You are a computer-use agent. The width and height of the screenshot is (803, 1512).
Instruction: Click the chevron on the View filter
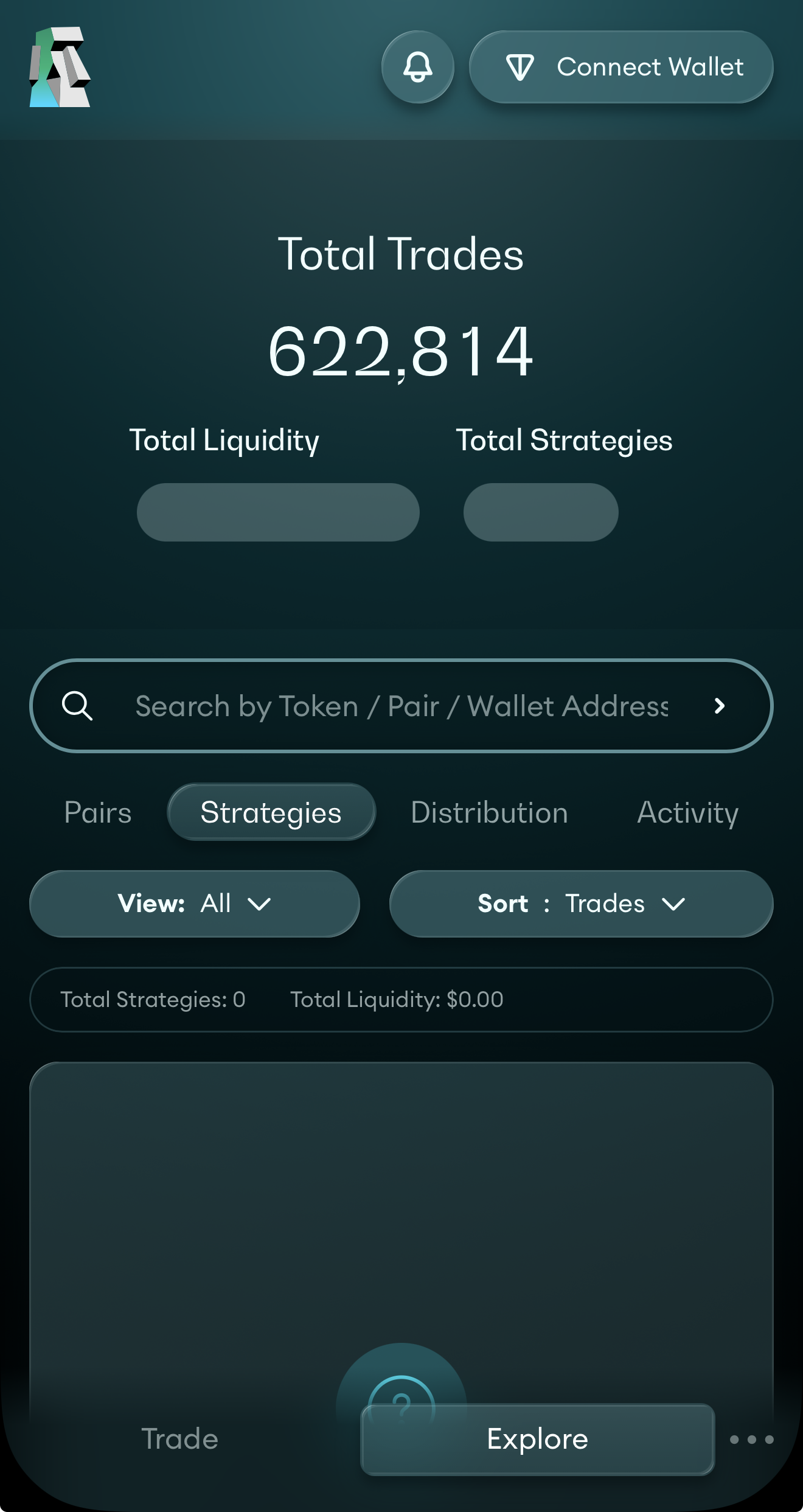(260, 904)
